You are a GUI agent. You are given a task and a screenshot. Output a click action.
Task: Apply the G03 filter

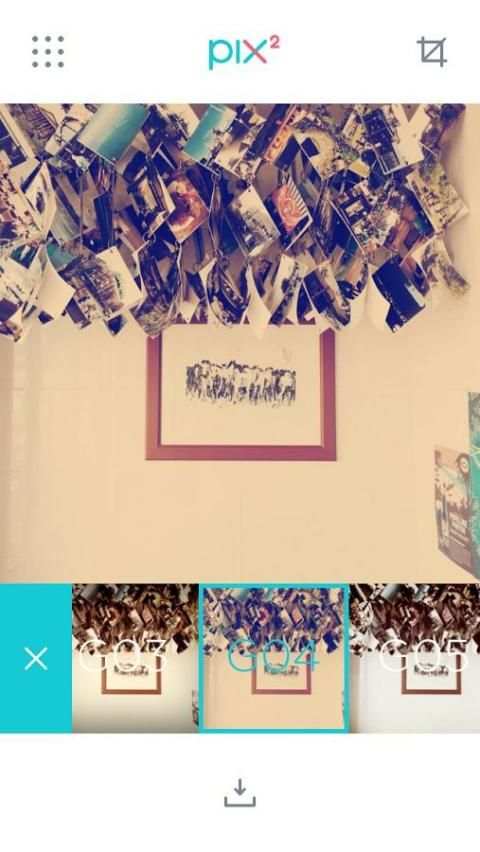pos(135,658)
